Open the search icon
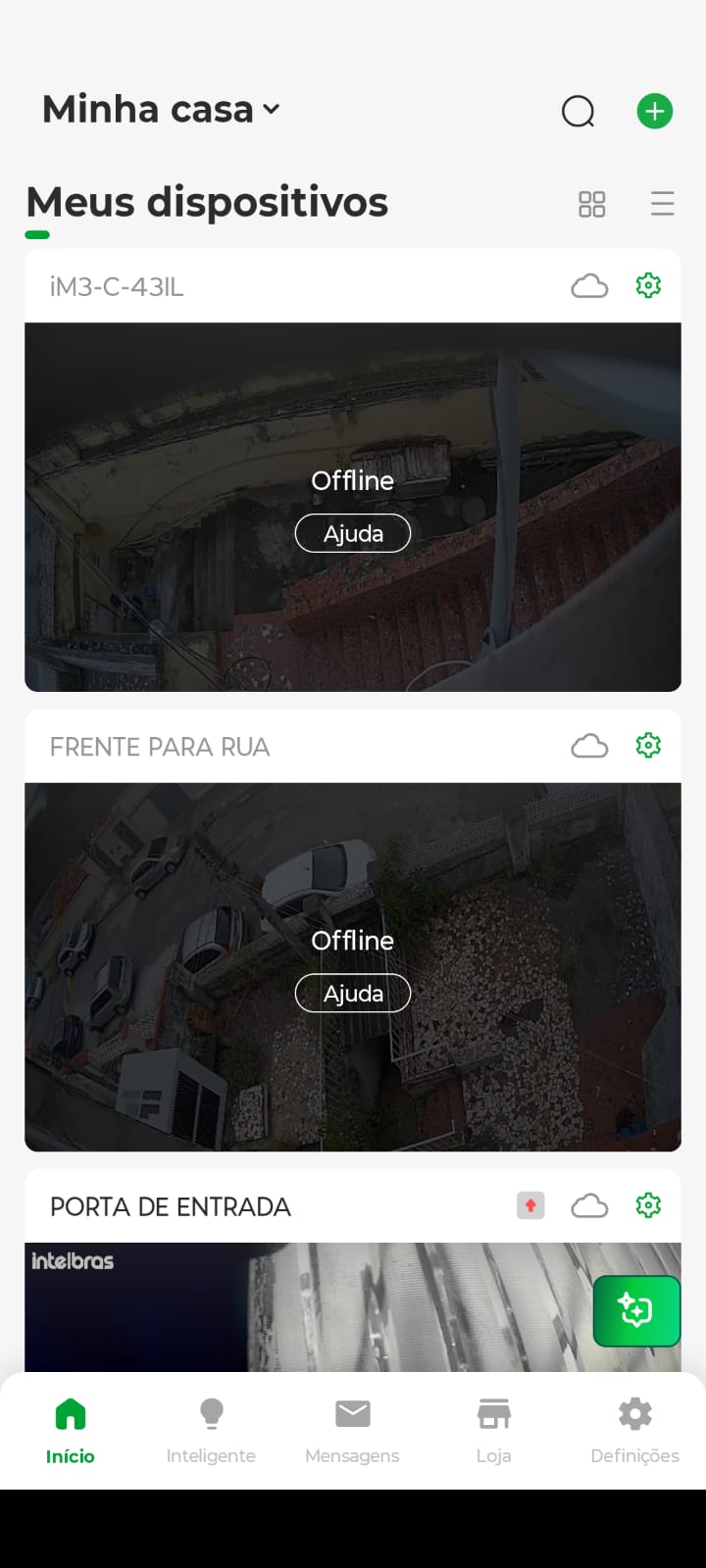706x1568 pixels. pos(578,112)
